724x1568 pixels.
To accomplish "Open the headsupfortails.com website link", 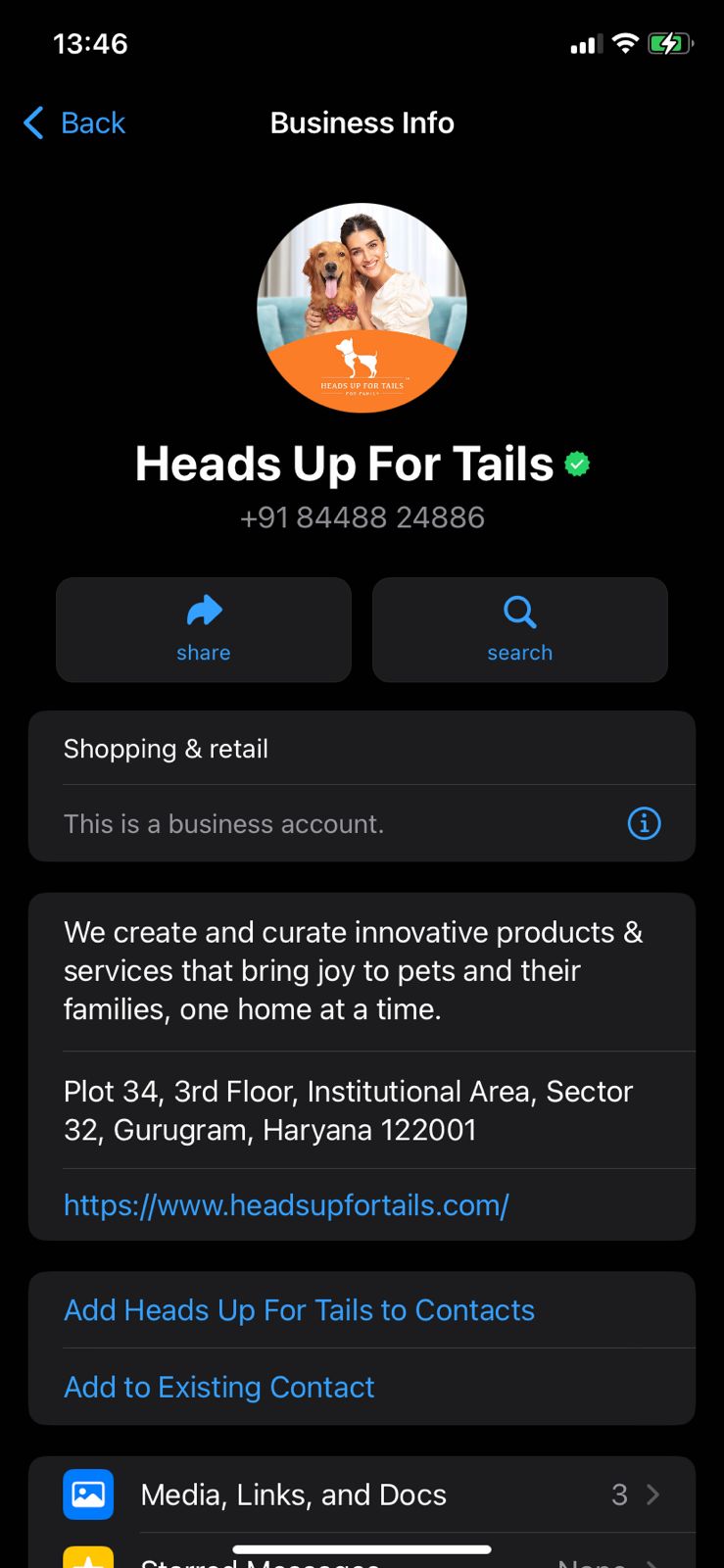I will coord(286,1205).
